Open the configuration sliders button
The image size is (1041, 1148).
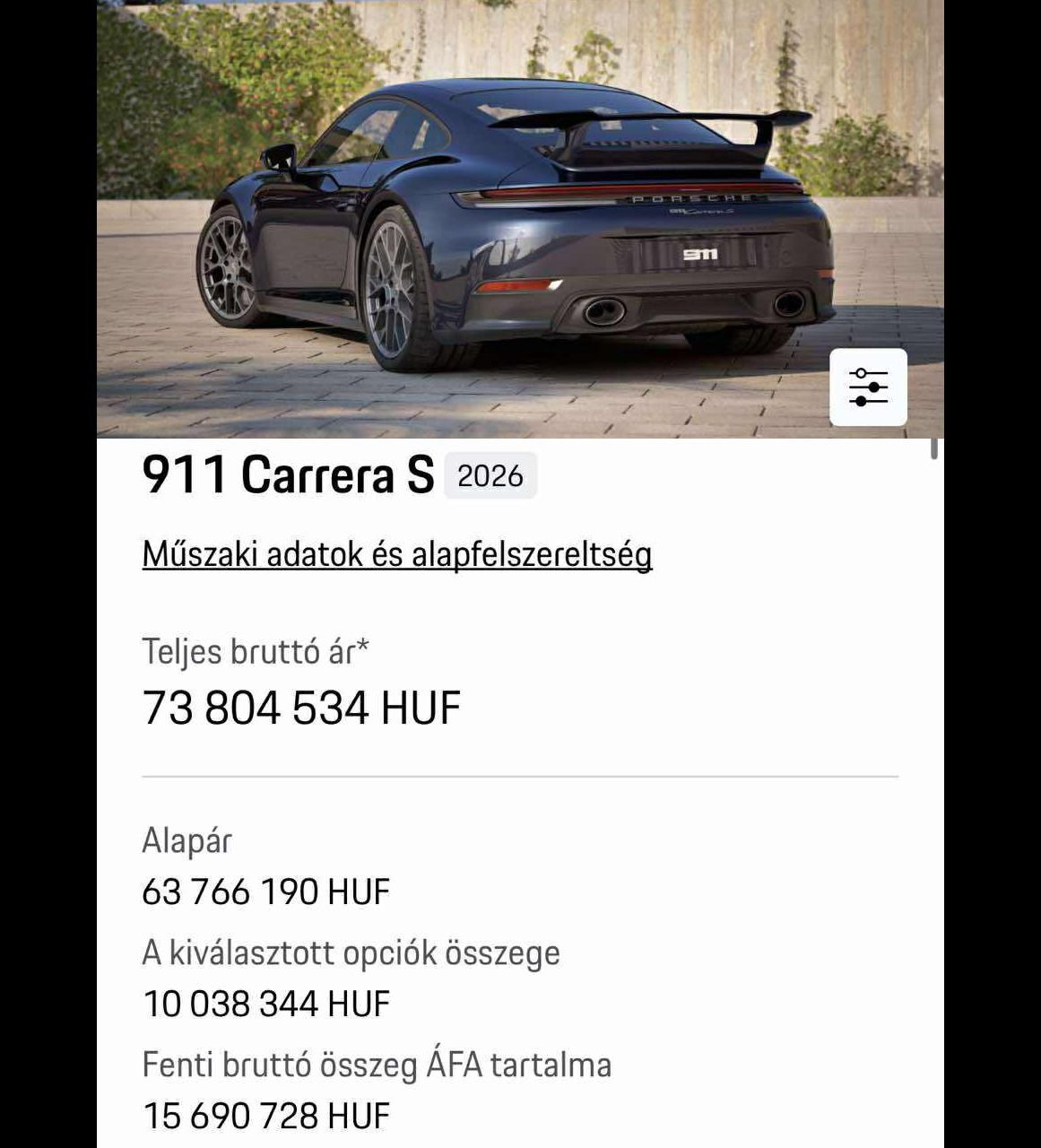tap(867, 387)
